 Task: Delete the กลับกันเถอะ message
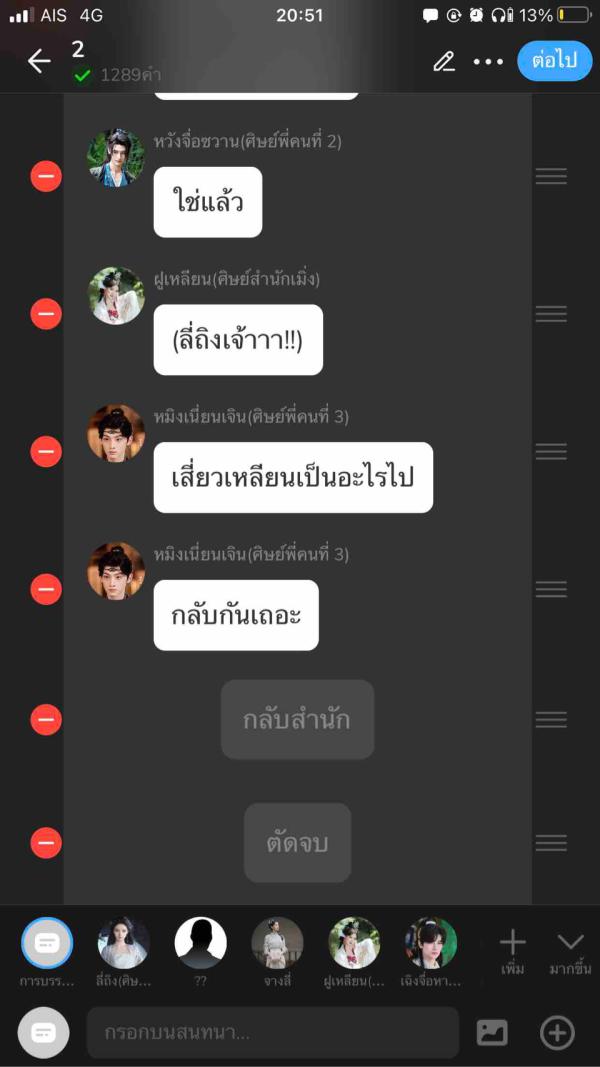point(46,590)
